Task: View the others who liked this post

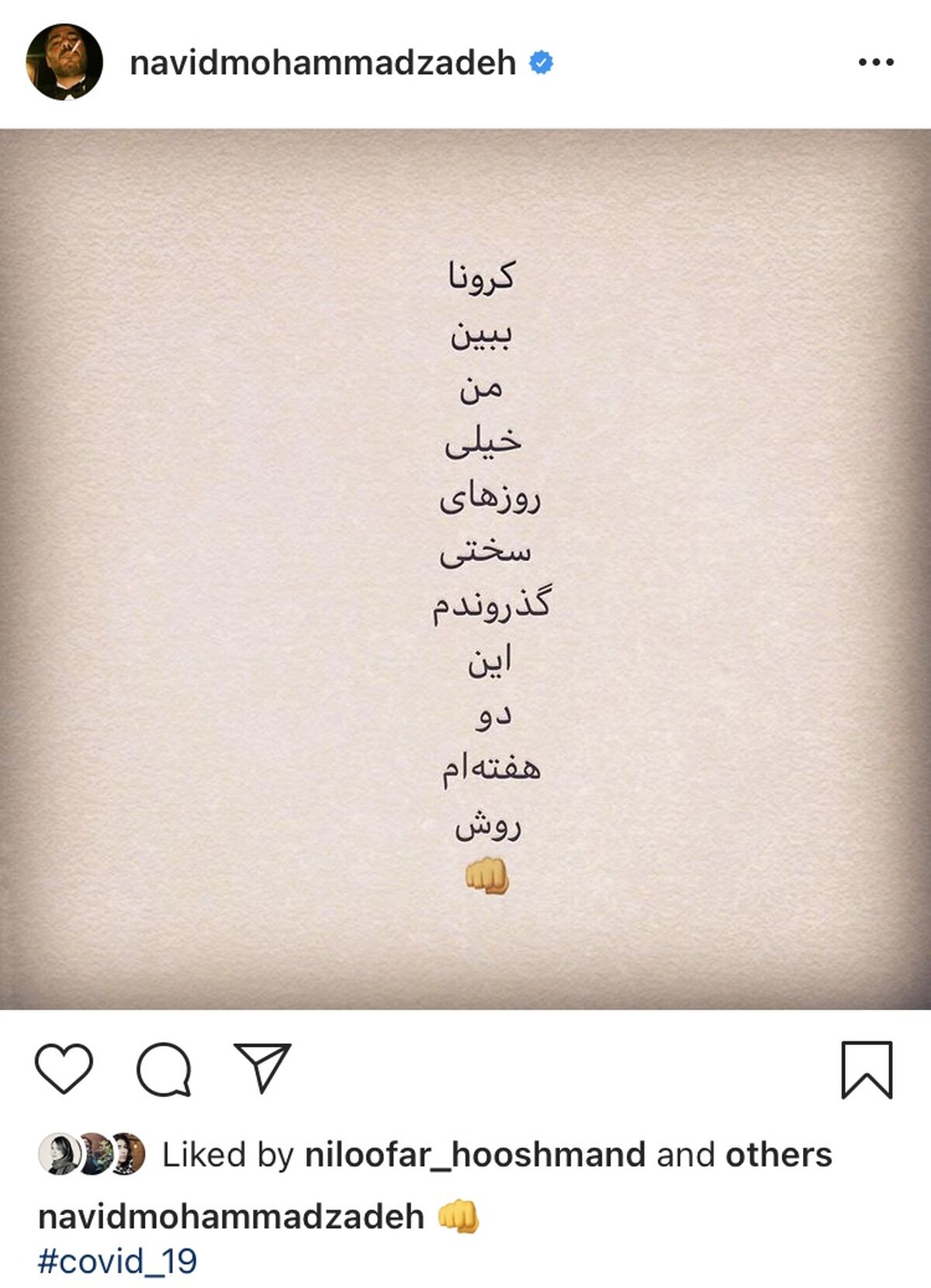Action: click(x=779, y=1155)
